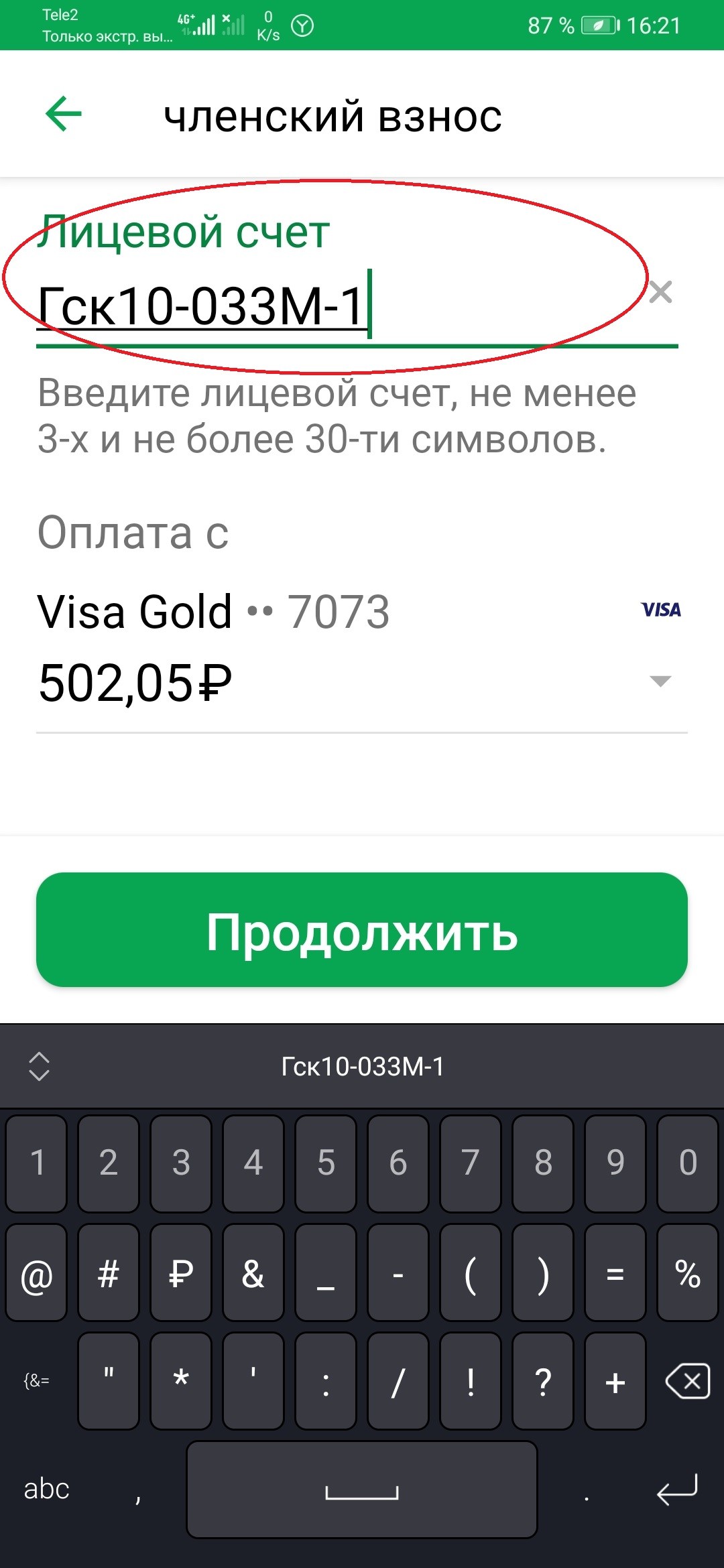Expand the Visa Gold card selector
The width and height of the screenshot is (724, 1568).
[660, 681]
